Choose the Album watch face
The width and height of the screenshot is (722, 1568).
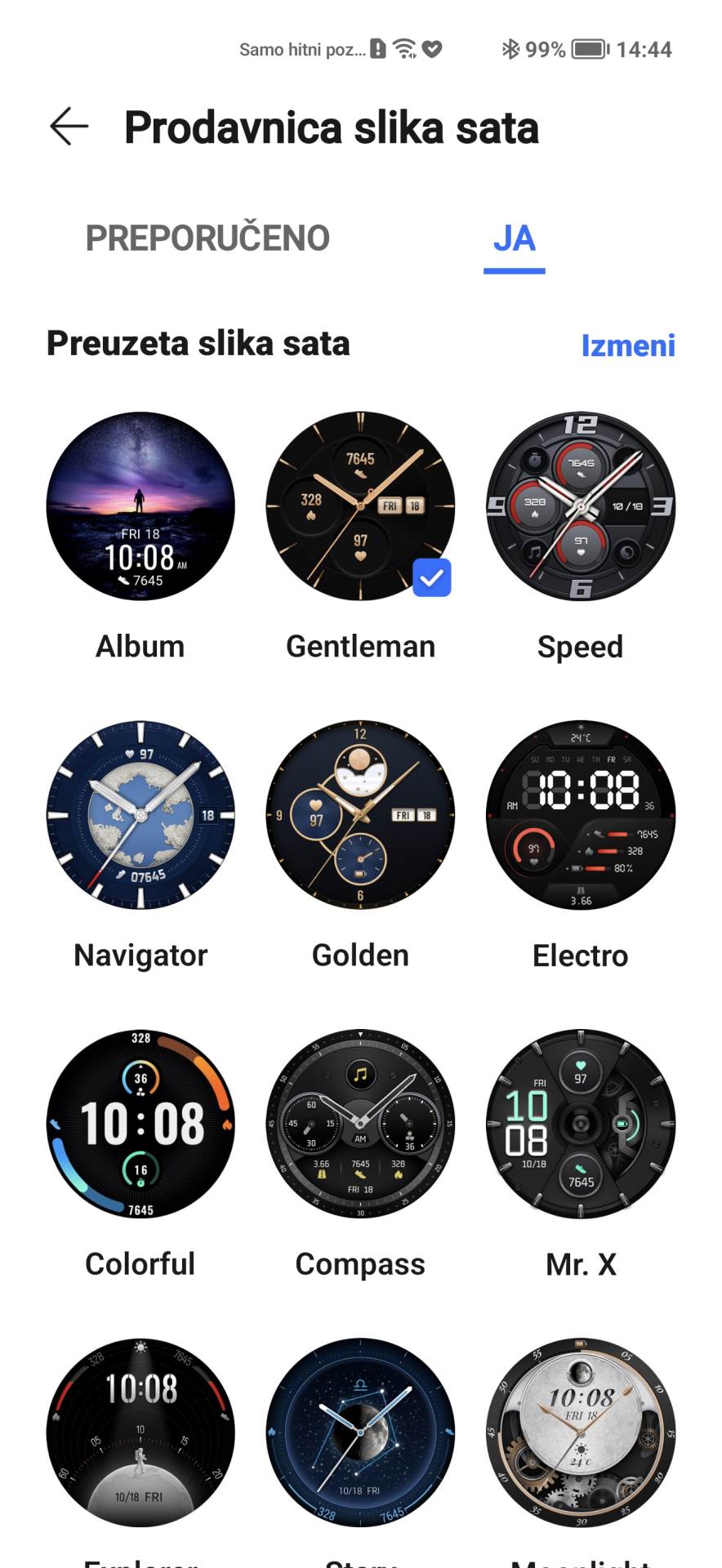click(140, 506)
